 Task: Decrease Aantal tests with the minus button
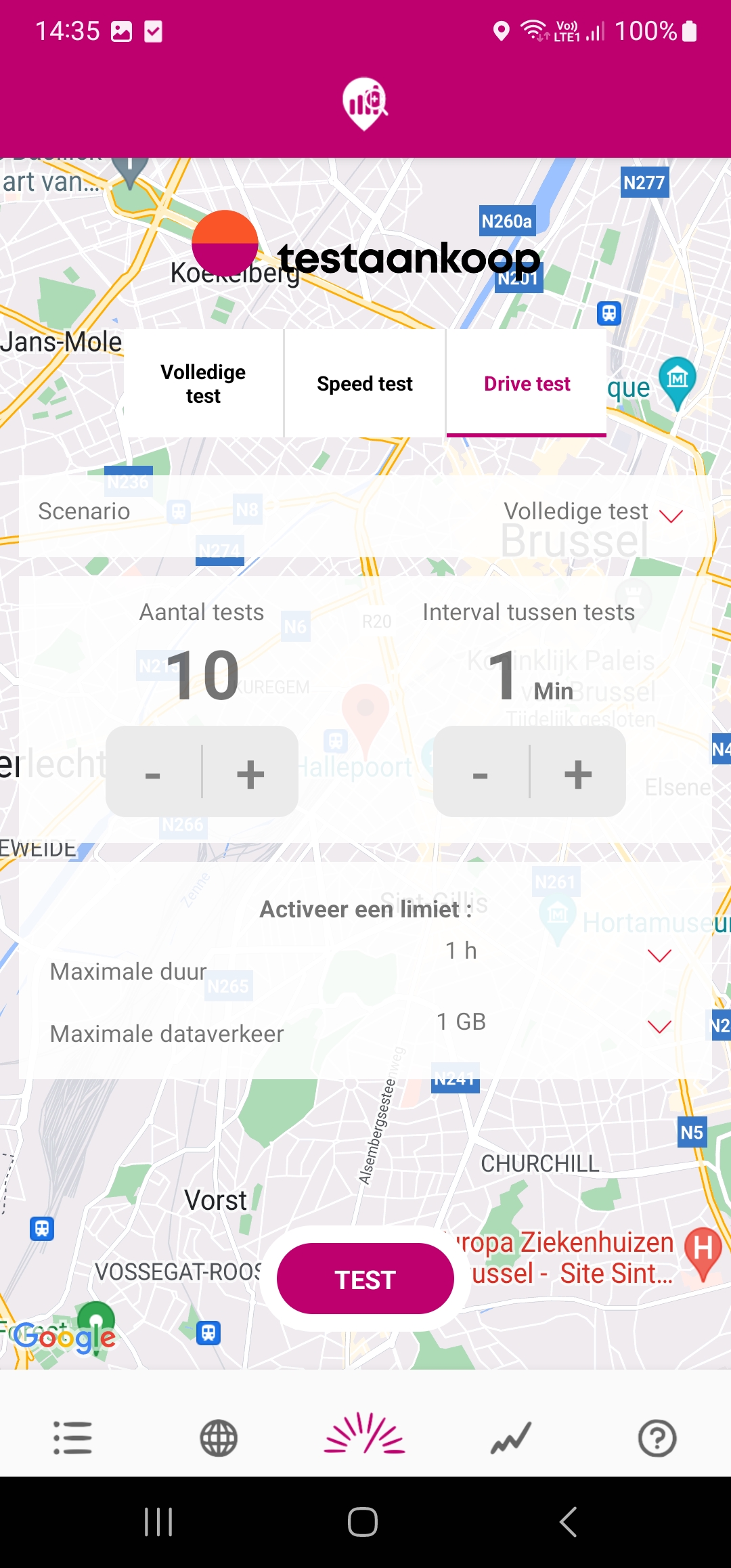[x=153, y=773]
